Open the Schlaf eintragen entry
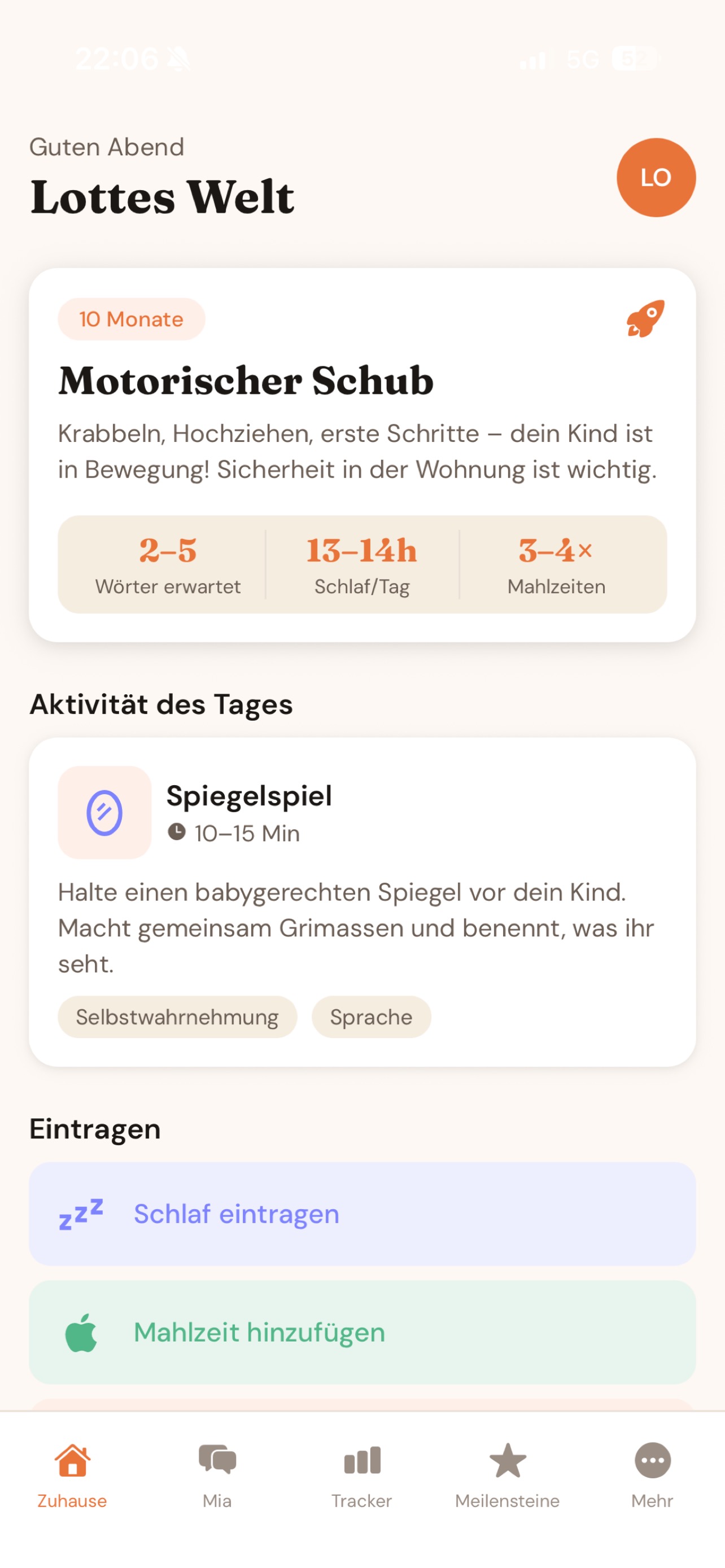Screen dimensions: 725x1568 coord(362,1213)
